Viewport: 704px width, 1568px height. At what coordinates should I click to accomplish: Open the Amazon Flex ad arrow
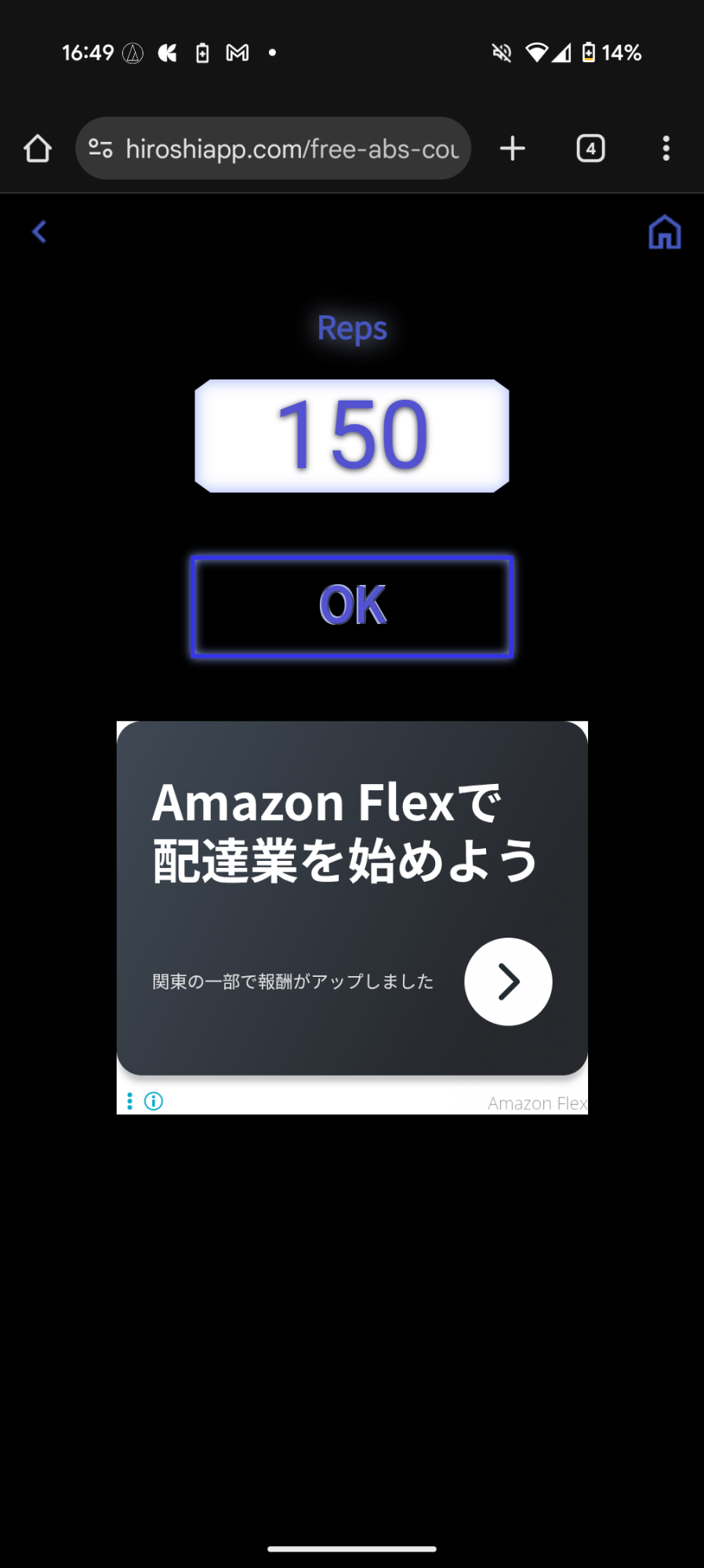[x=508, y=982]
